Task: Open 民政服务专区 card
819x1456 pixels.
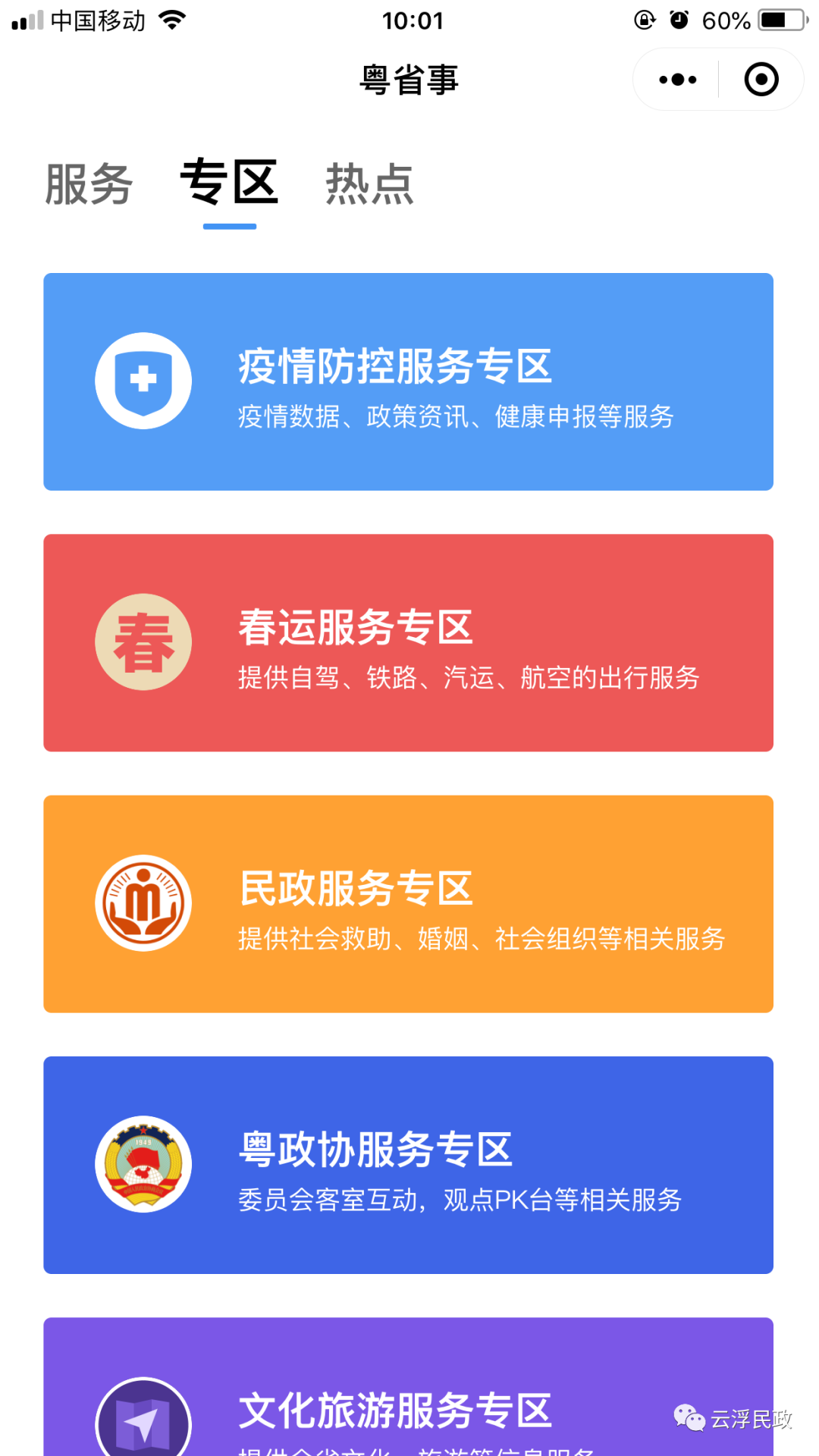Action: [408, 904]
